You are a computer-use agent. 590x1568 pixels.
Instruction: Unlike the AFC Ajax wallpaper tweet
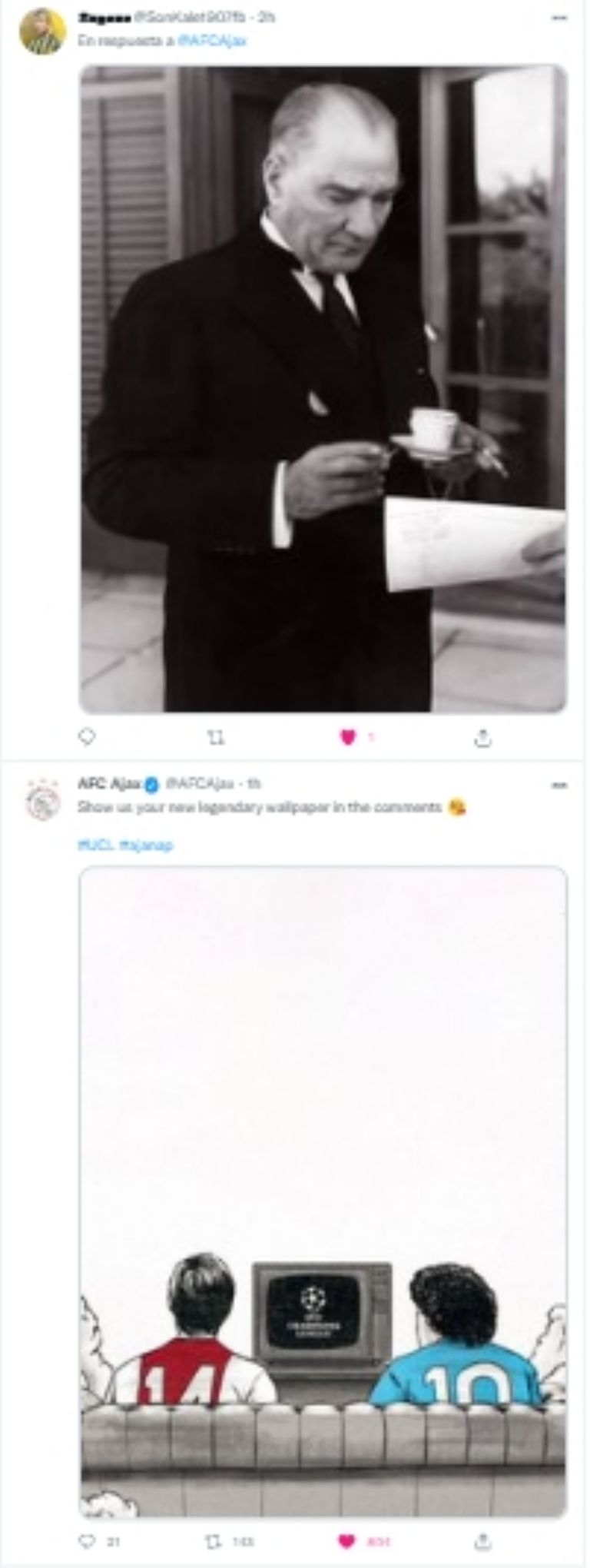click(x=348, y=1541)
